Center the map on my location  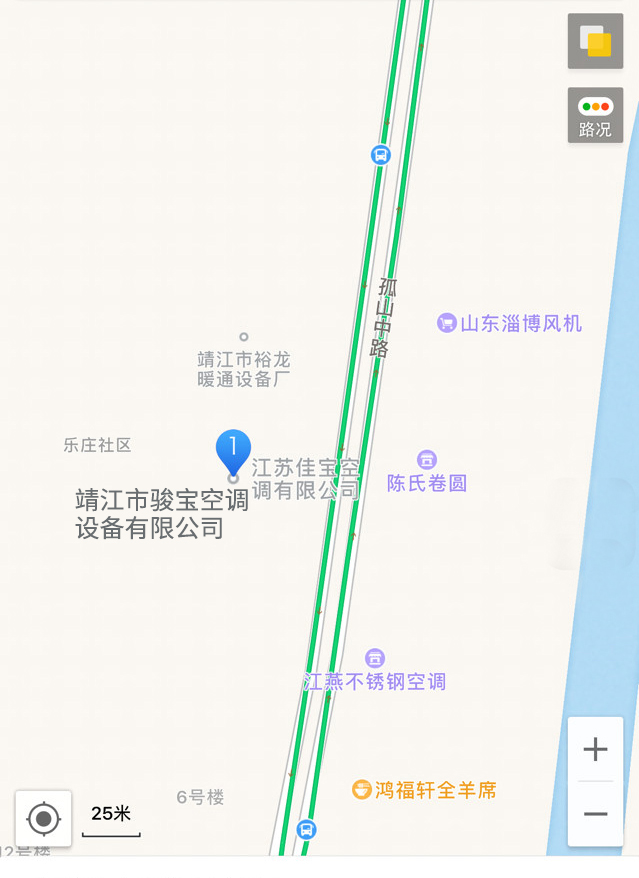click(x=43, y=819)
